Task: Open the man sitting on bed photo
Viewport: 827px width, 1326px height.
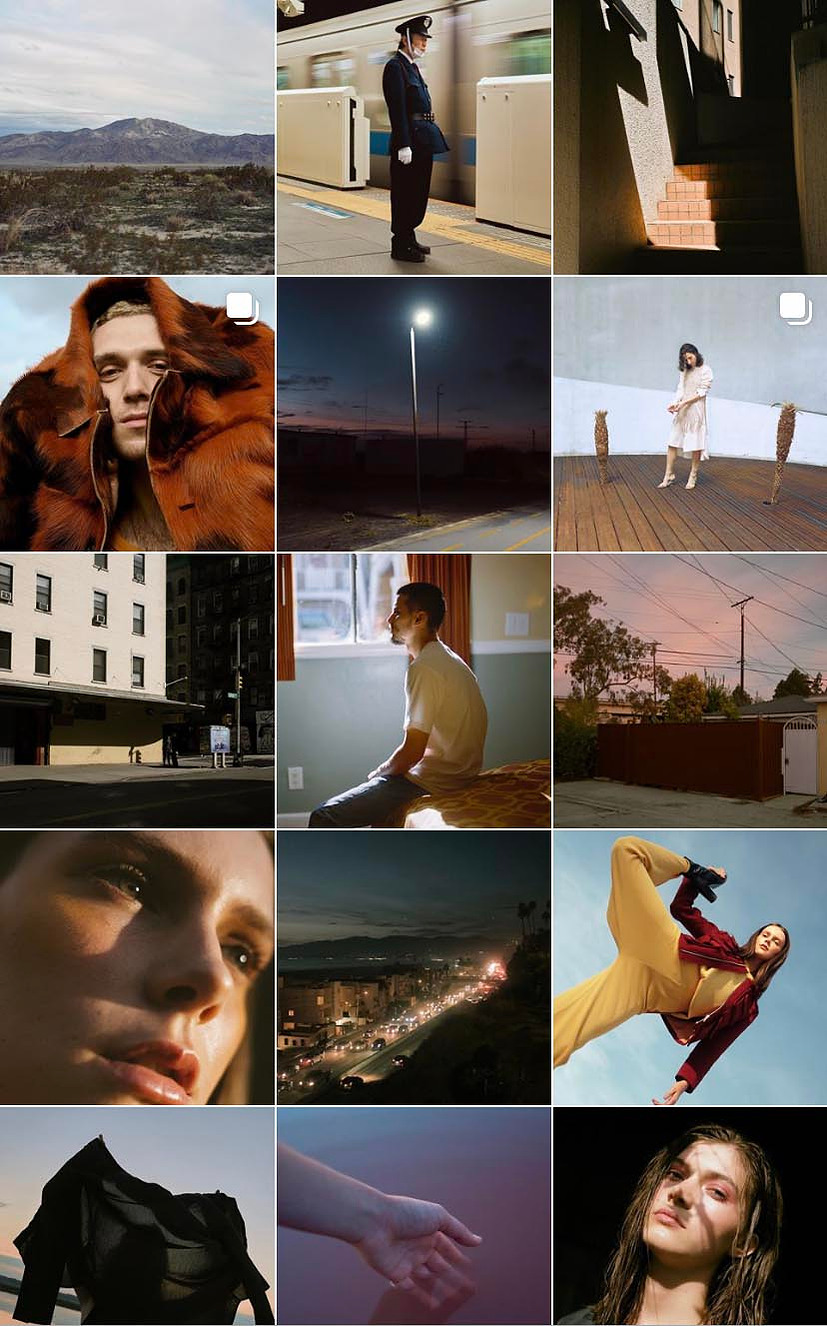Action: 414,690
